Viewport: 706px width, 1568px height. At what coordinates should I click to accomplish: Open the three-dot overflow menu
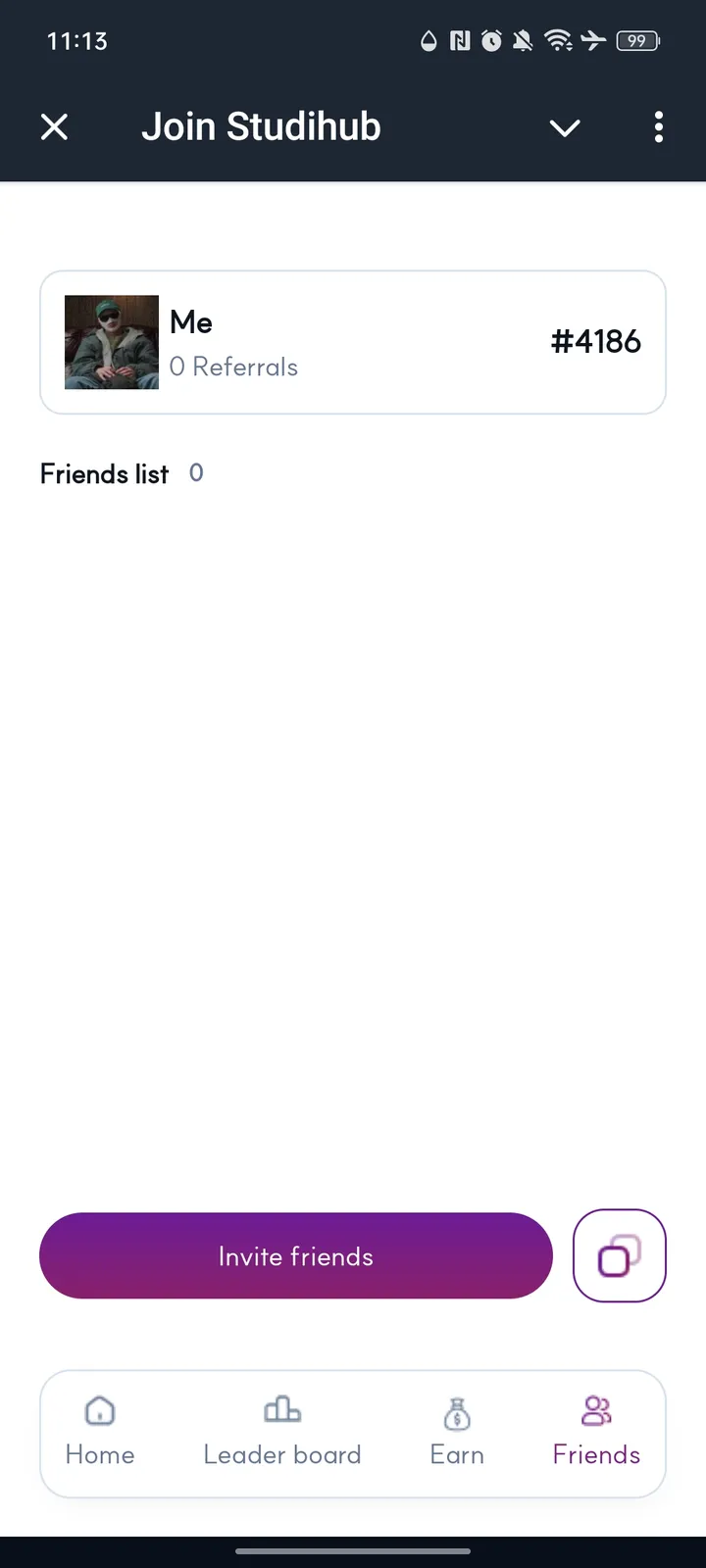[x=658, y=127]
